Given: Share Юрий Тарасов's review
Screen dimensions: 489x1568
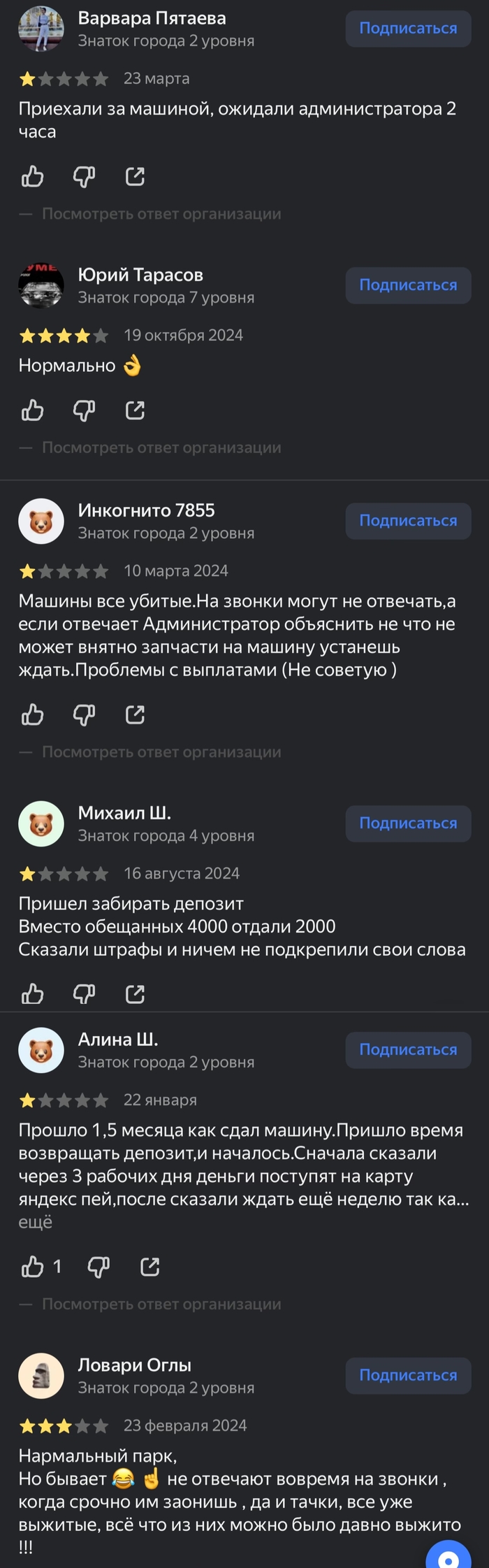Looking at the screenshot, I should [135, 410].
